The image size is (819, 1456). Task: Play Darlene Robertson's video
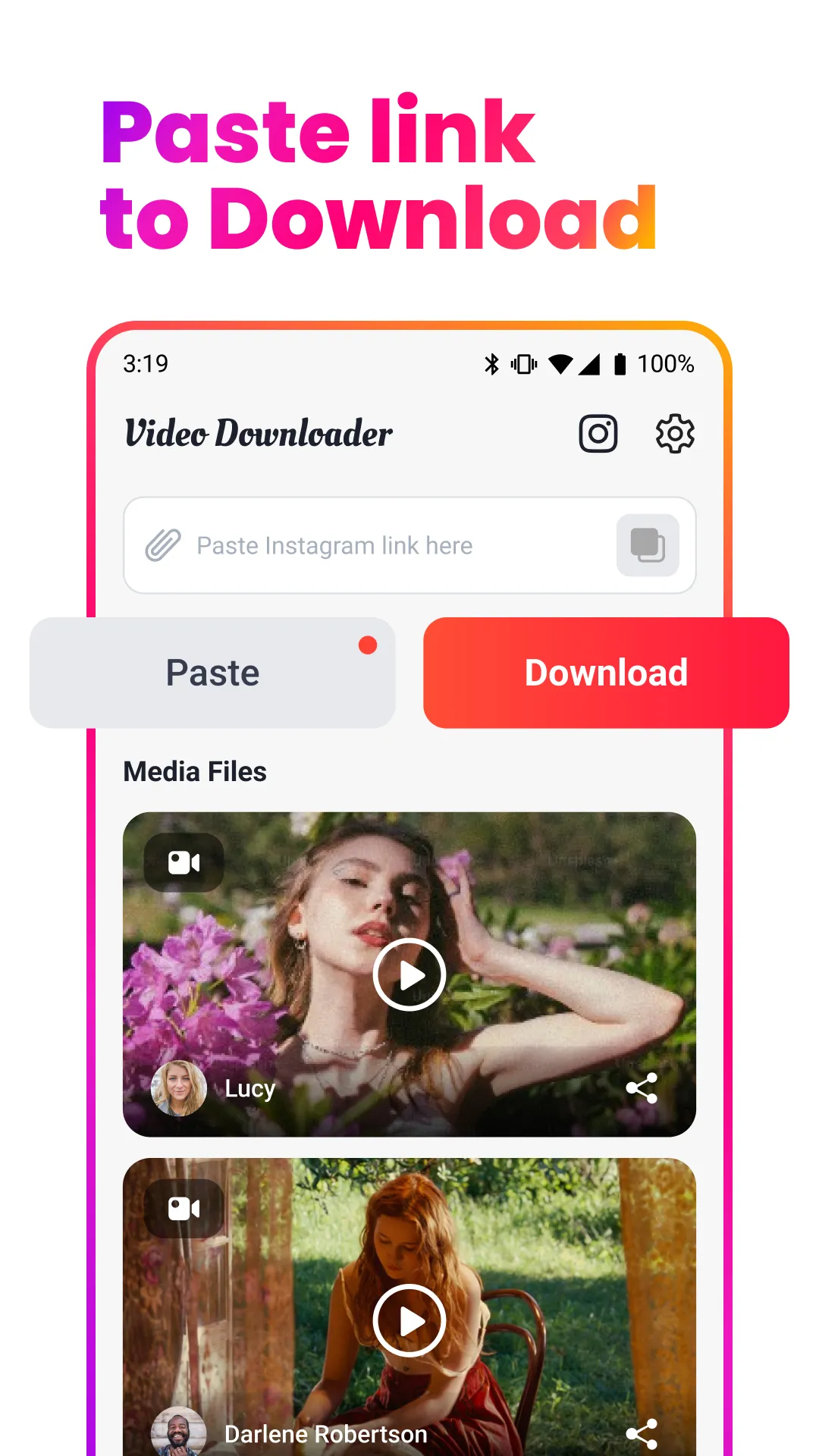coord(409,1319)
